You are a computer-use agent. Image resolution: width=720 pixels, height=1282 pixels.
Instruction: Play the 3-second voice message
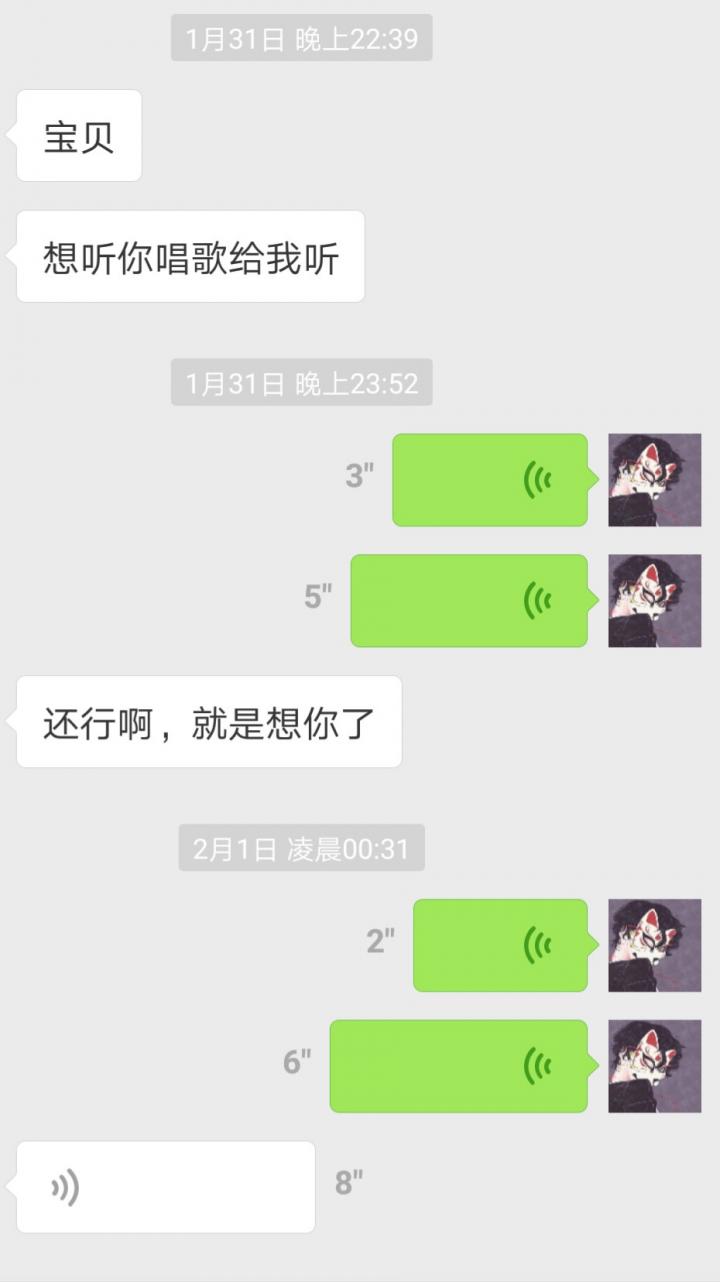pos(490,480)
